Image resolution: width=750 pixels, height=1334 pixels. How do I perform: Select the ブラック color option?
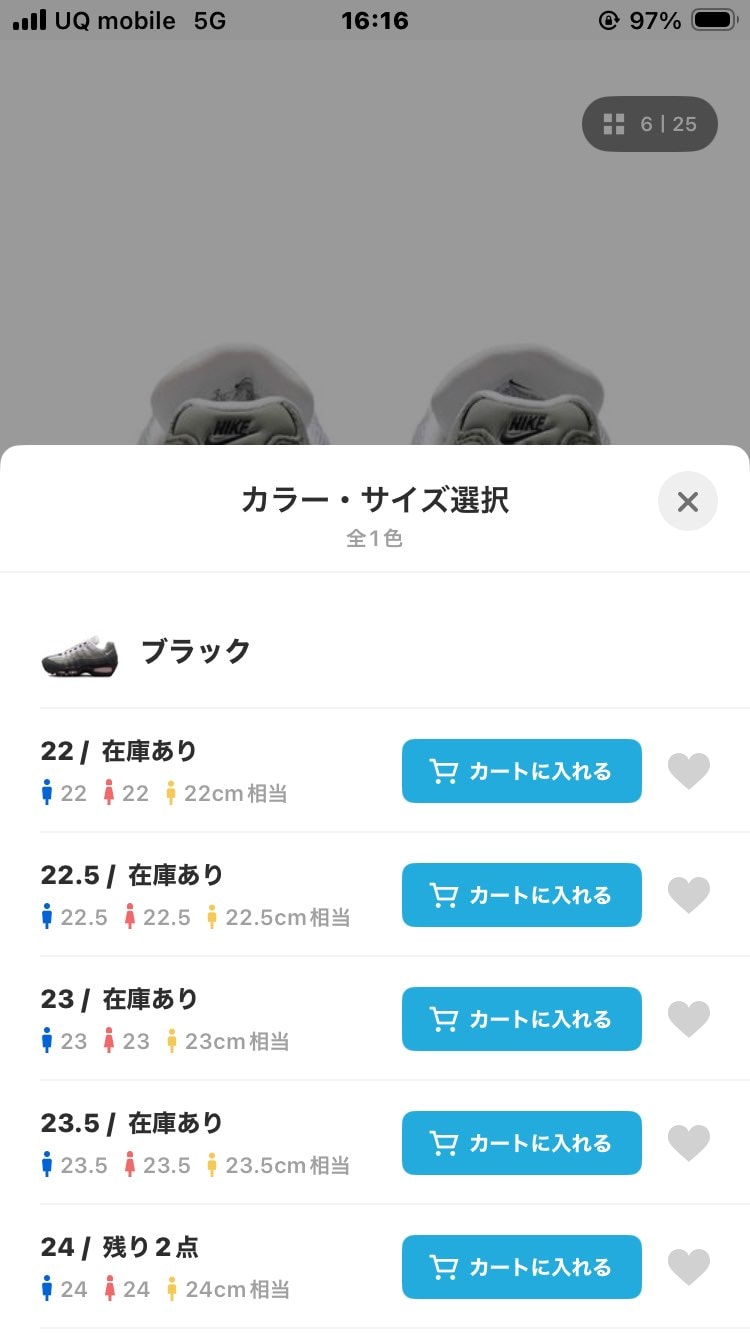click(x=197, y=651)
